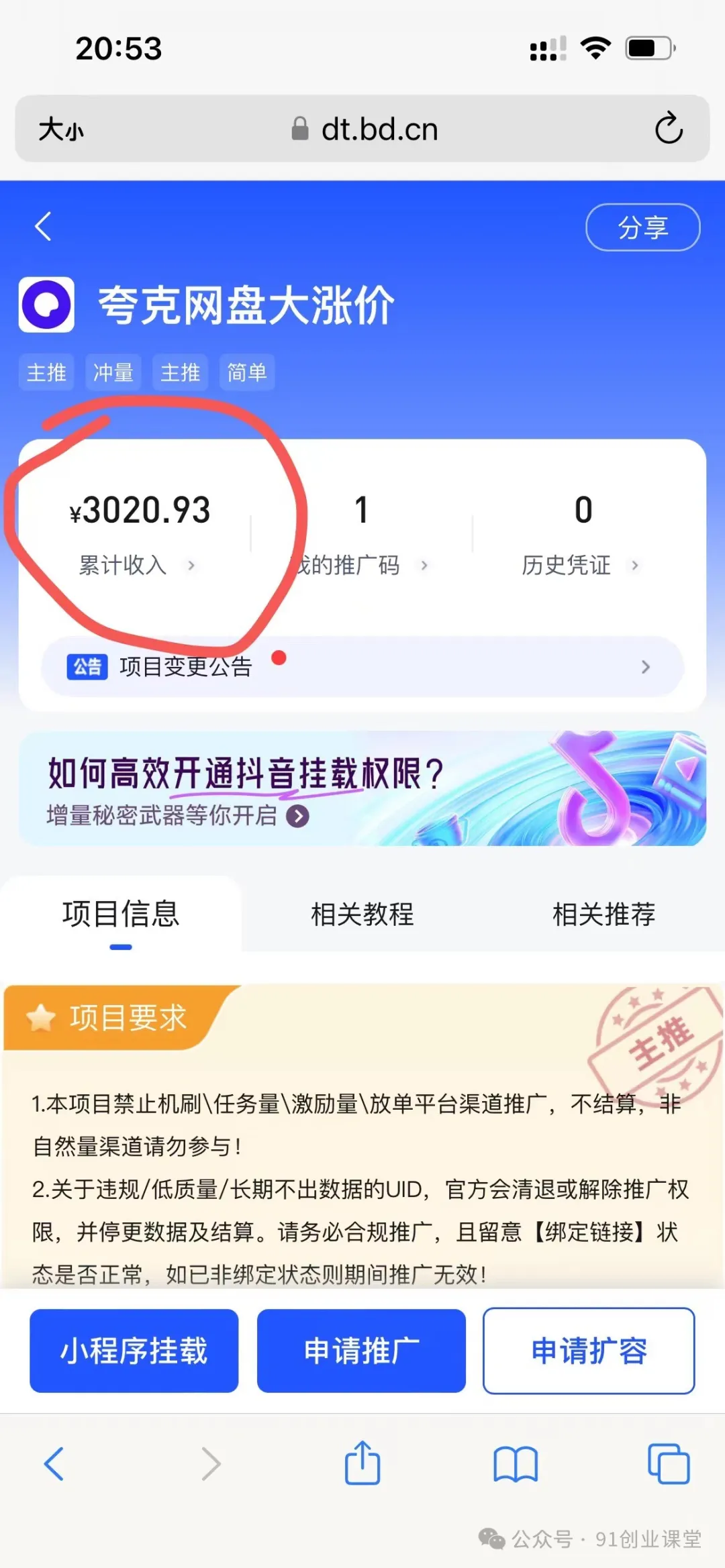Image resolution: width=725 pixels, height=1568 pixels.
Task: Tap the 公告 announcement badge icon
Action: click(87, 666)
